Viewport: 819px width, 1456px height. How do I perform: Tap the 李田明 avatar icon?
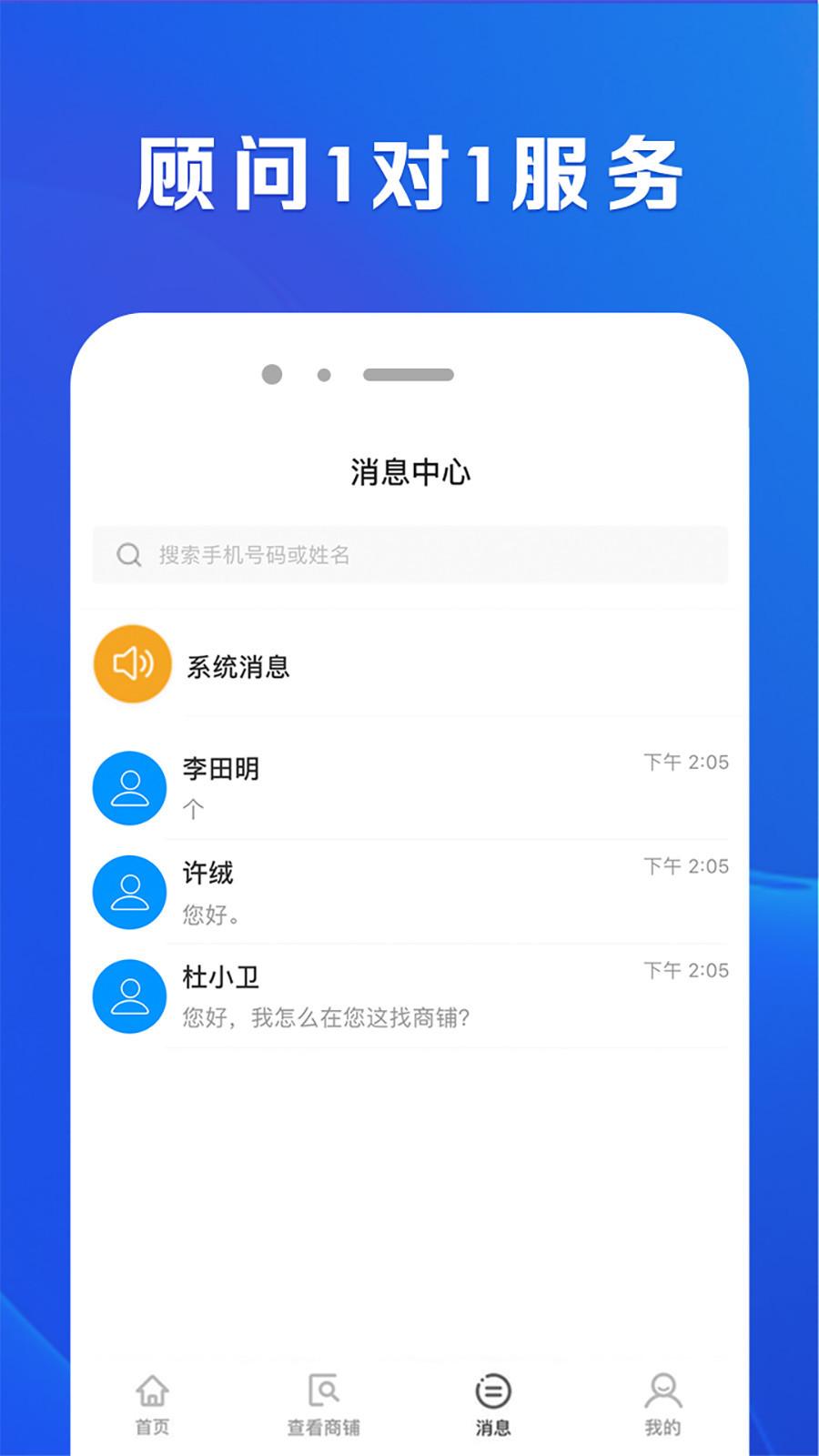pos(128,788)
